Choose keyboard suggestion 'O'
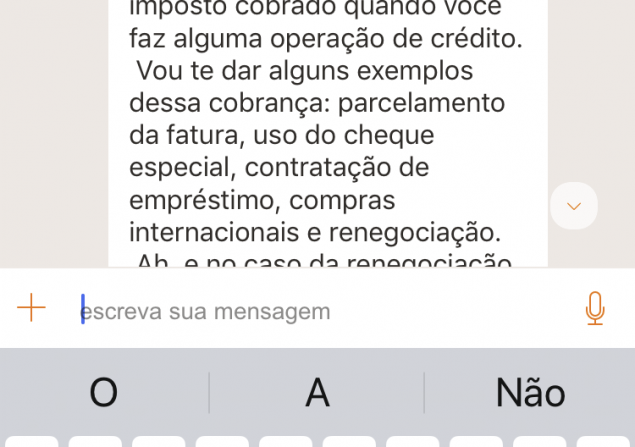The width and height of the screenshot is (635, 447). tap(104, 393)
